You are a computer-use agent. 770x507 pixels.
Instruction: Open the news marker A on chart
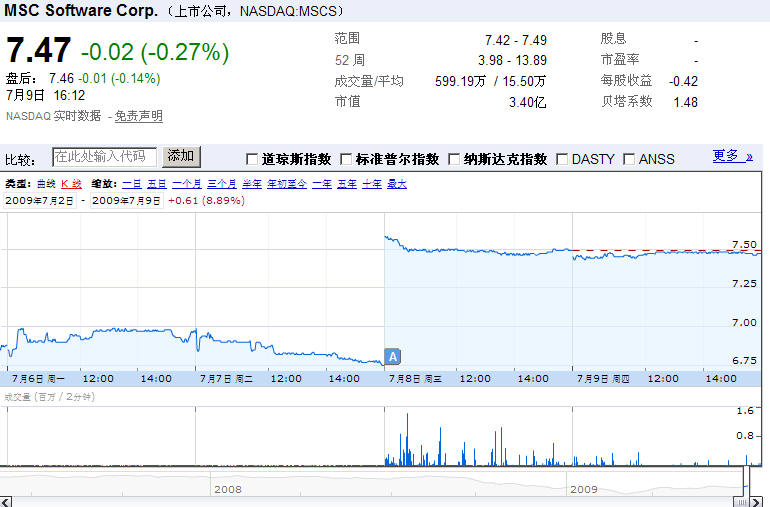(393, 357)
